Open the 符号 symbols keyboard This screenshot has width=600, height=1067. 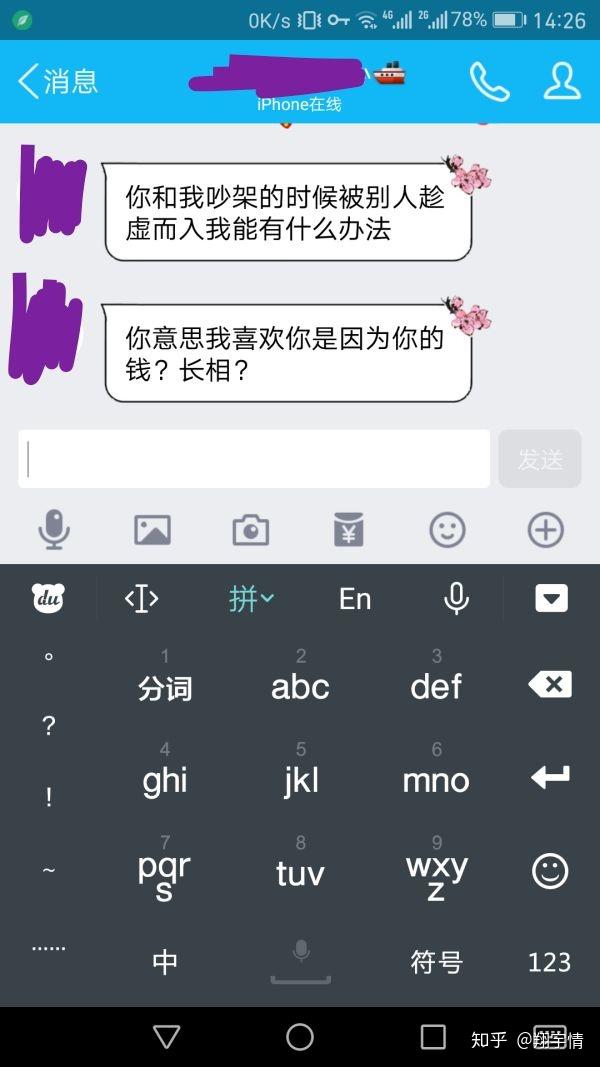[x=436, y=962]
